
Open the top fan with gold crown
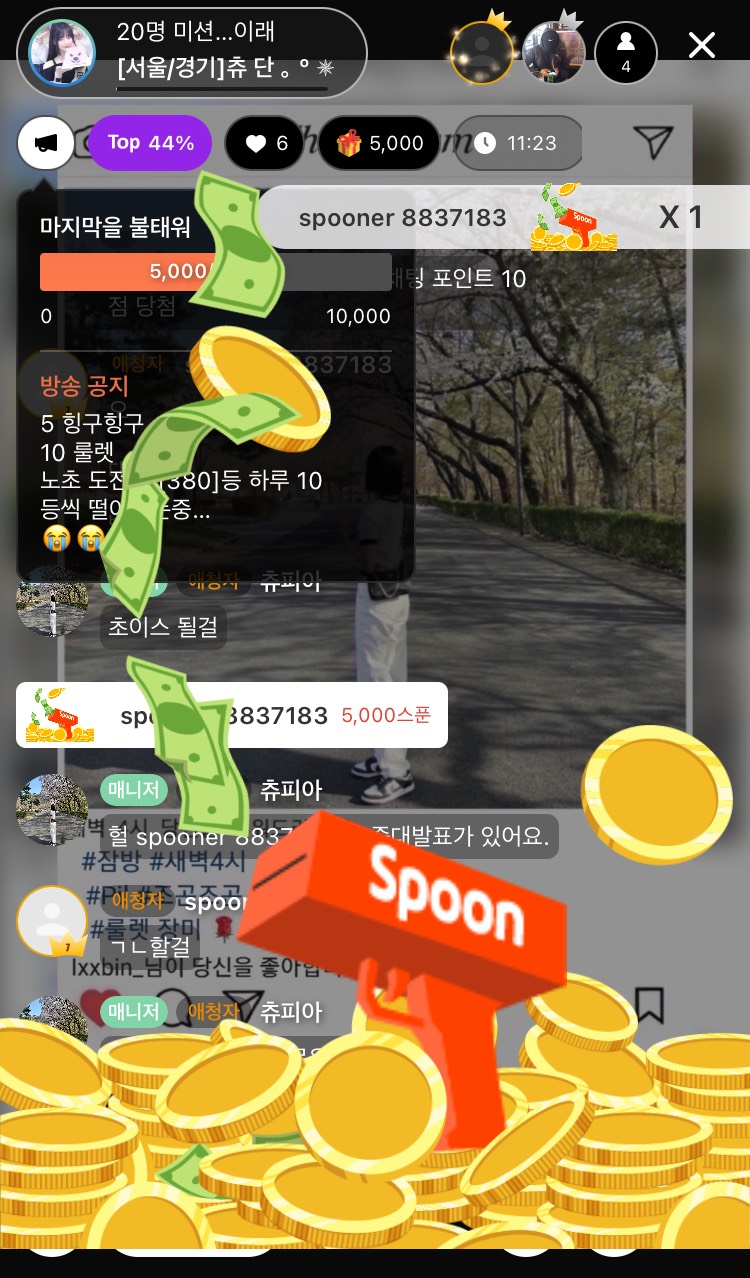tap(481, 52)
